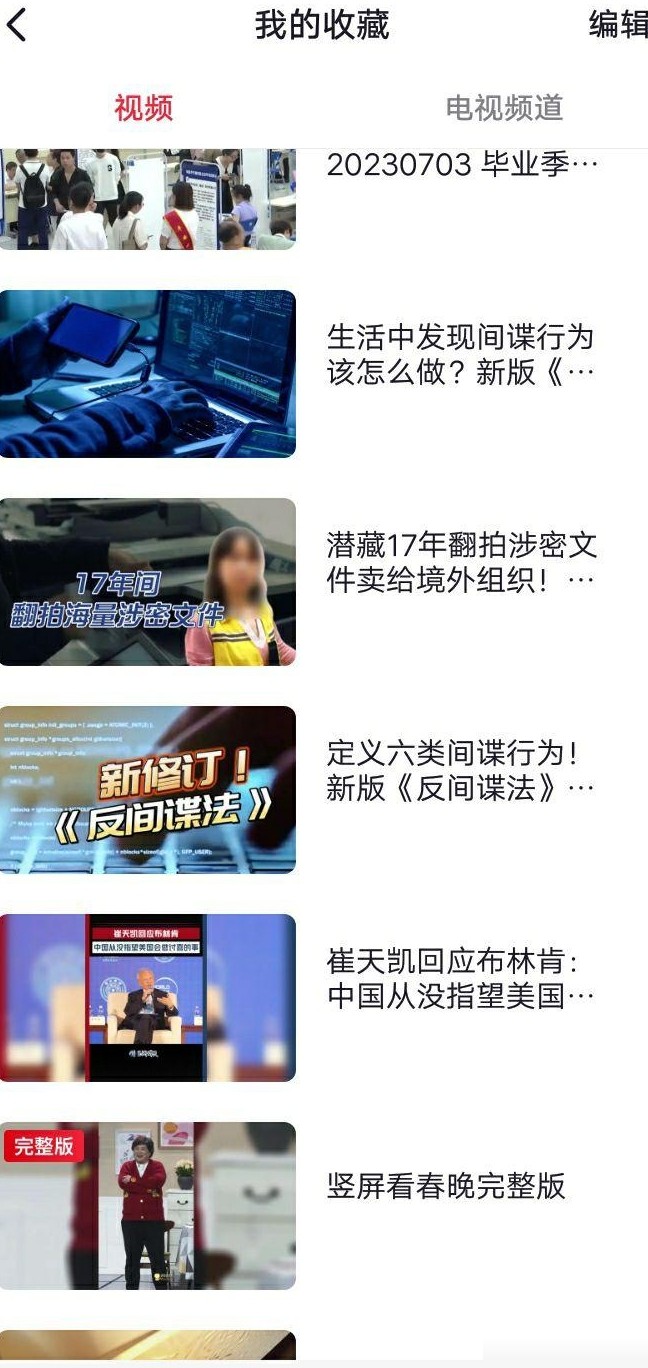Open 潜藏17年翻拍涉密文件 video
648x1368 pixels.
324,582
